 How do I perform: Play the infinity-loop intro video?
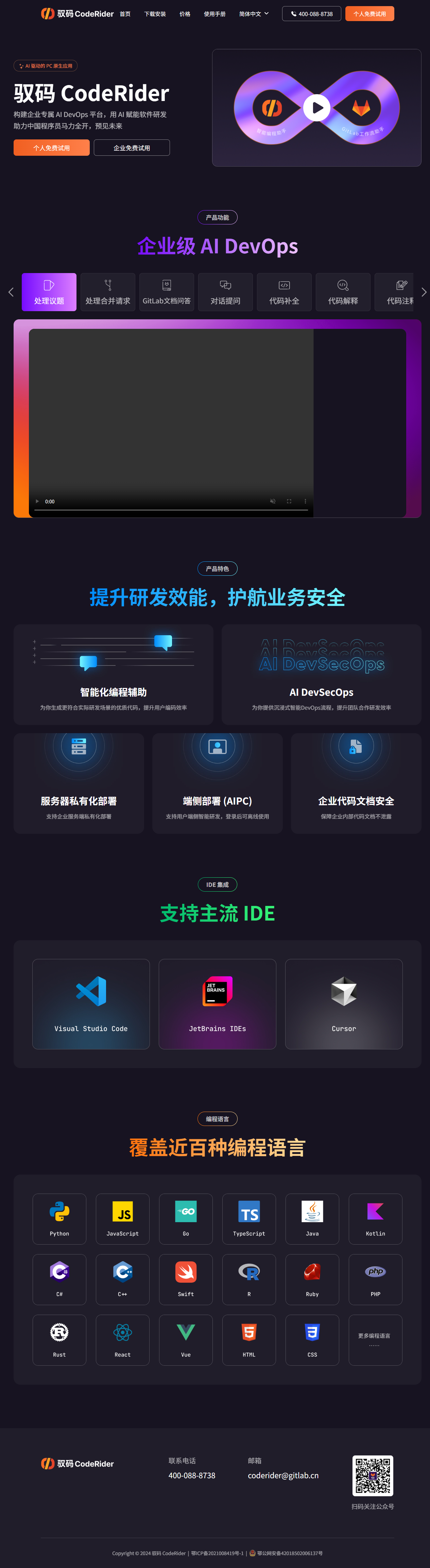[316, 108]
